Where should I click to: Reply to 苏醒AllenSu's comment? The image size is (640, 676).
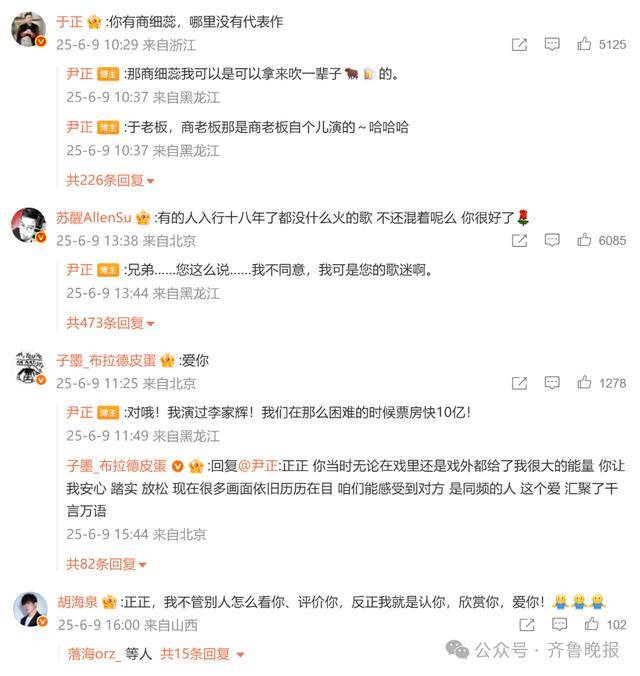tap(552, 240)
